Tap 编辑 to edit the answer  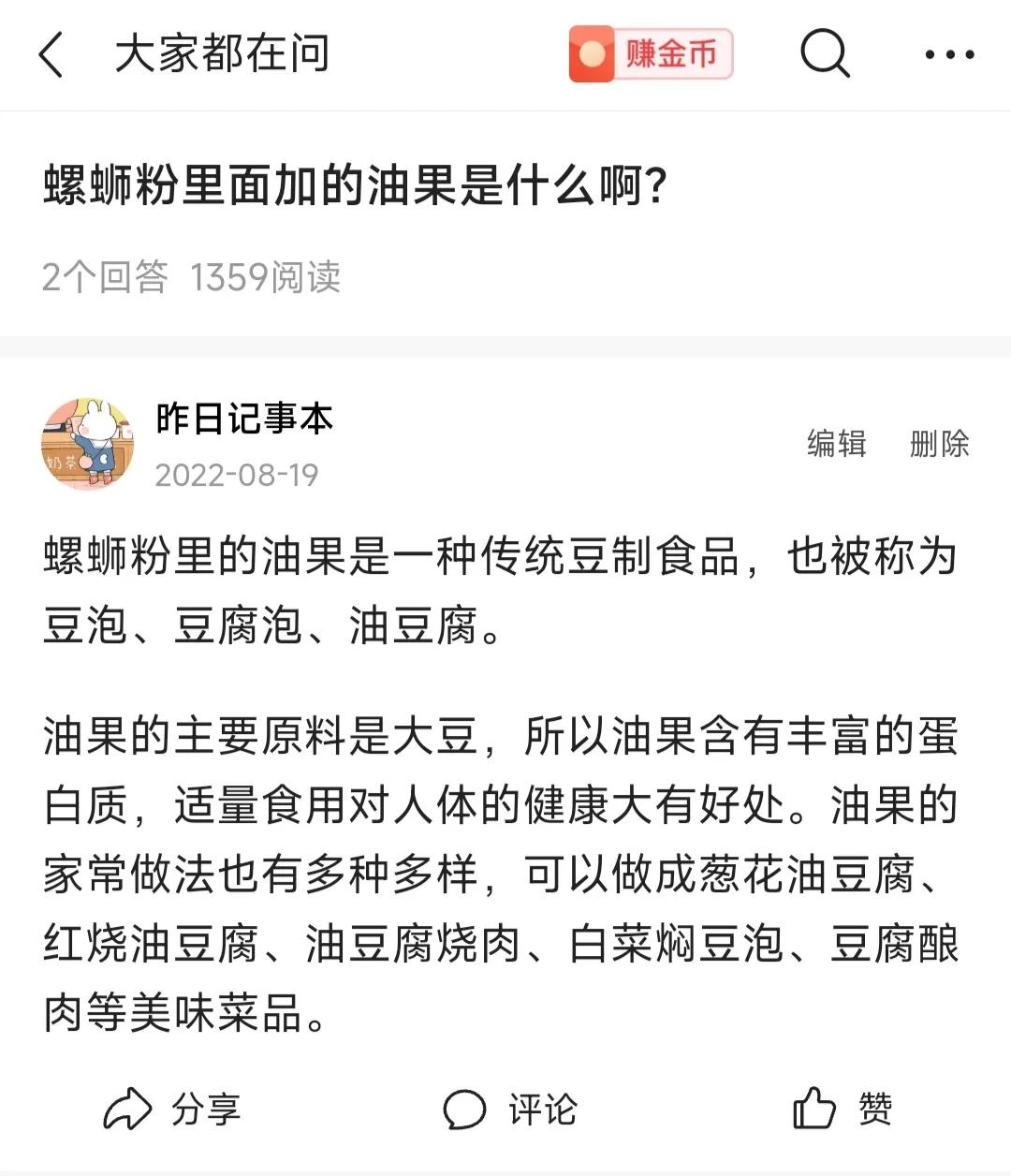(x=836, y=445)
